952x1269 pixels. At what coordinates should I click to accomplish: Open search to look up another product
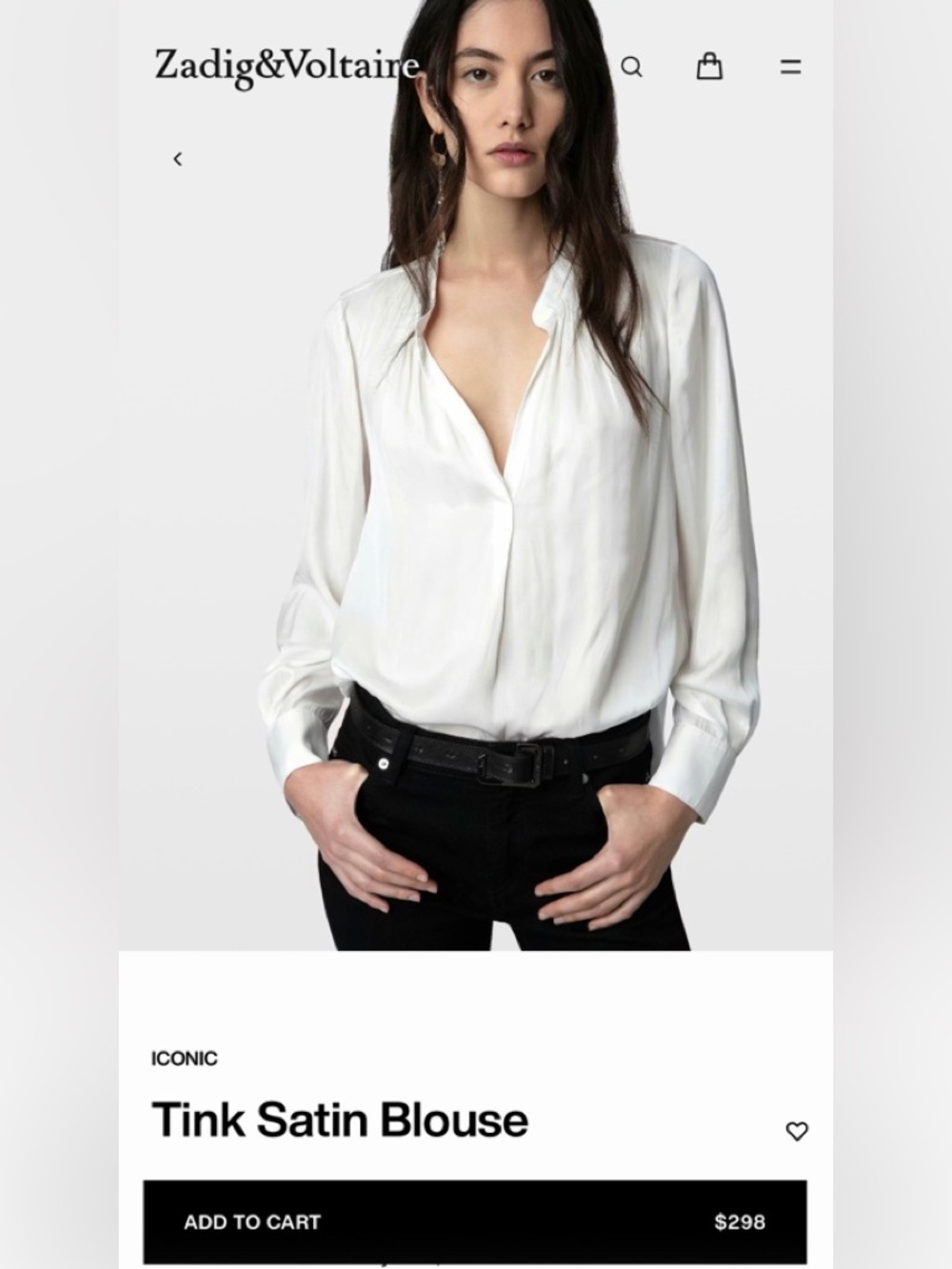pos(632,67)
